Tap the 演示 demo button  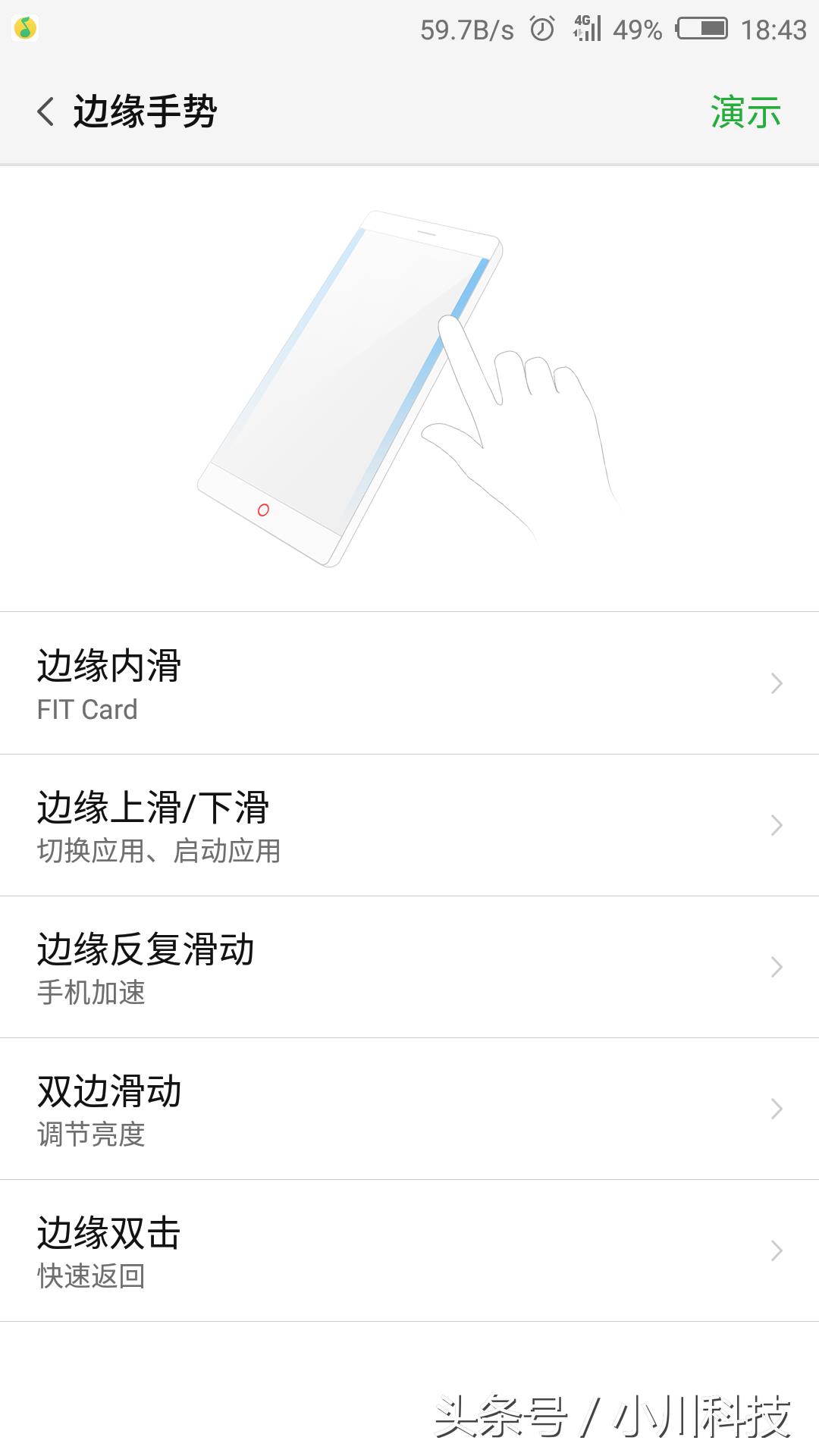click(x=745, y=112)
